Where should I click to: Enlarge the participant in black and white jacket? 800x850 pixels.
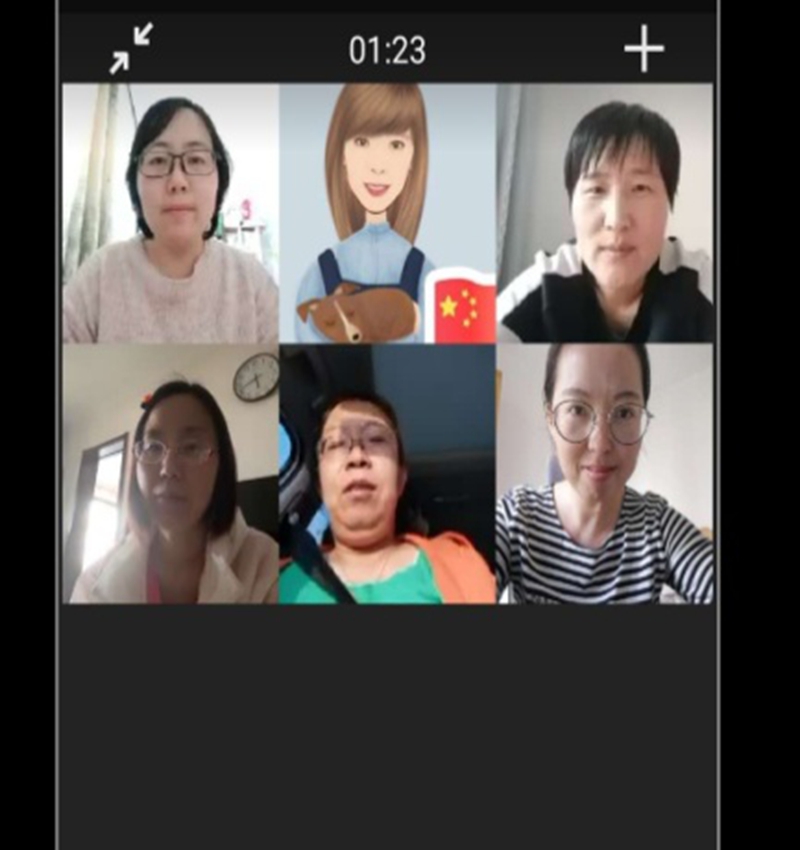coord(604,213)
